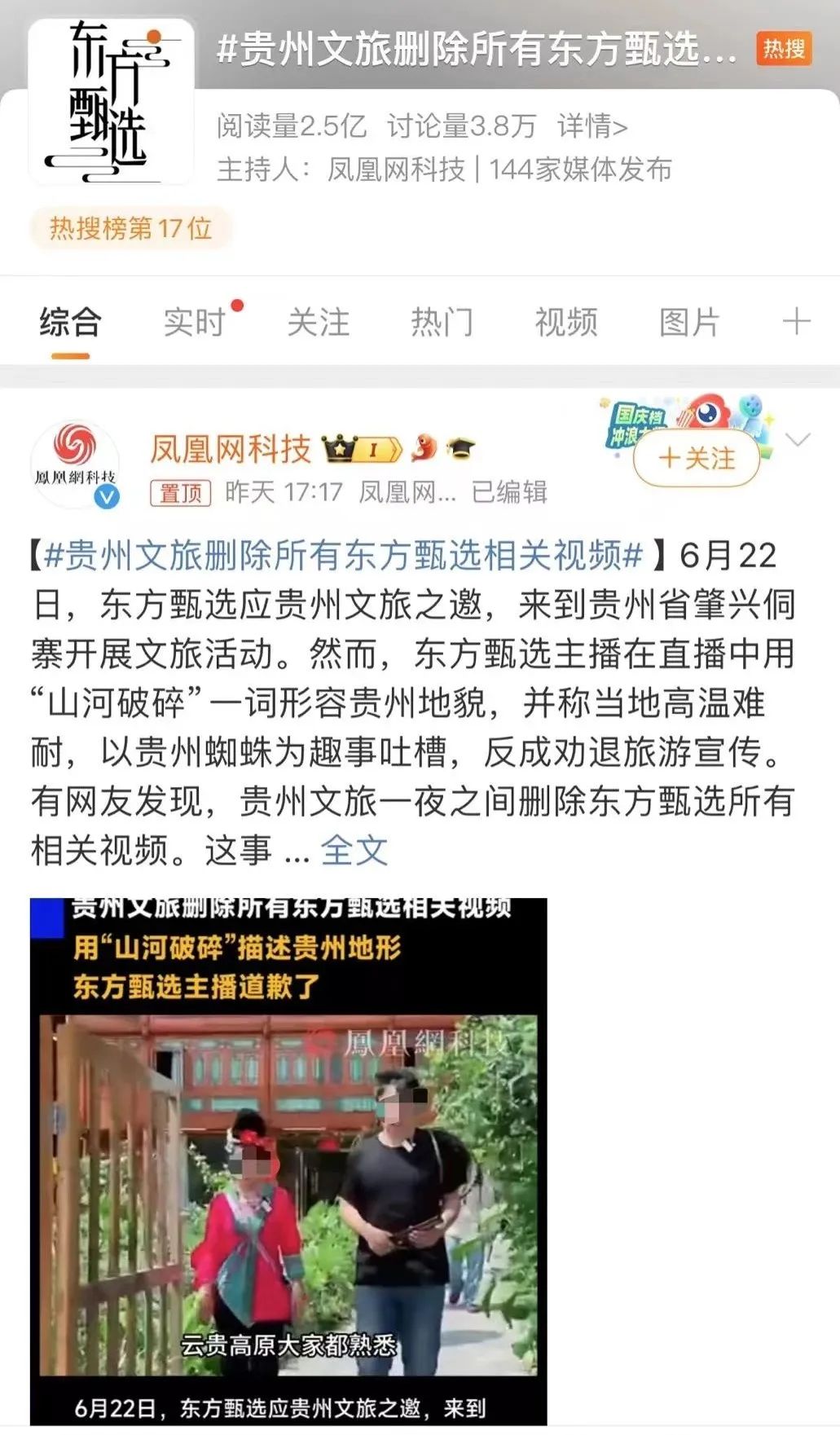Open the 热搜榜第17位 ranking chip
The image size is (840, 1435).
click(130, 228)
